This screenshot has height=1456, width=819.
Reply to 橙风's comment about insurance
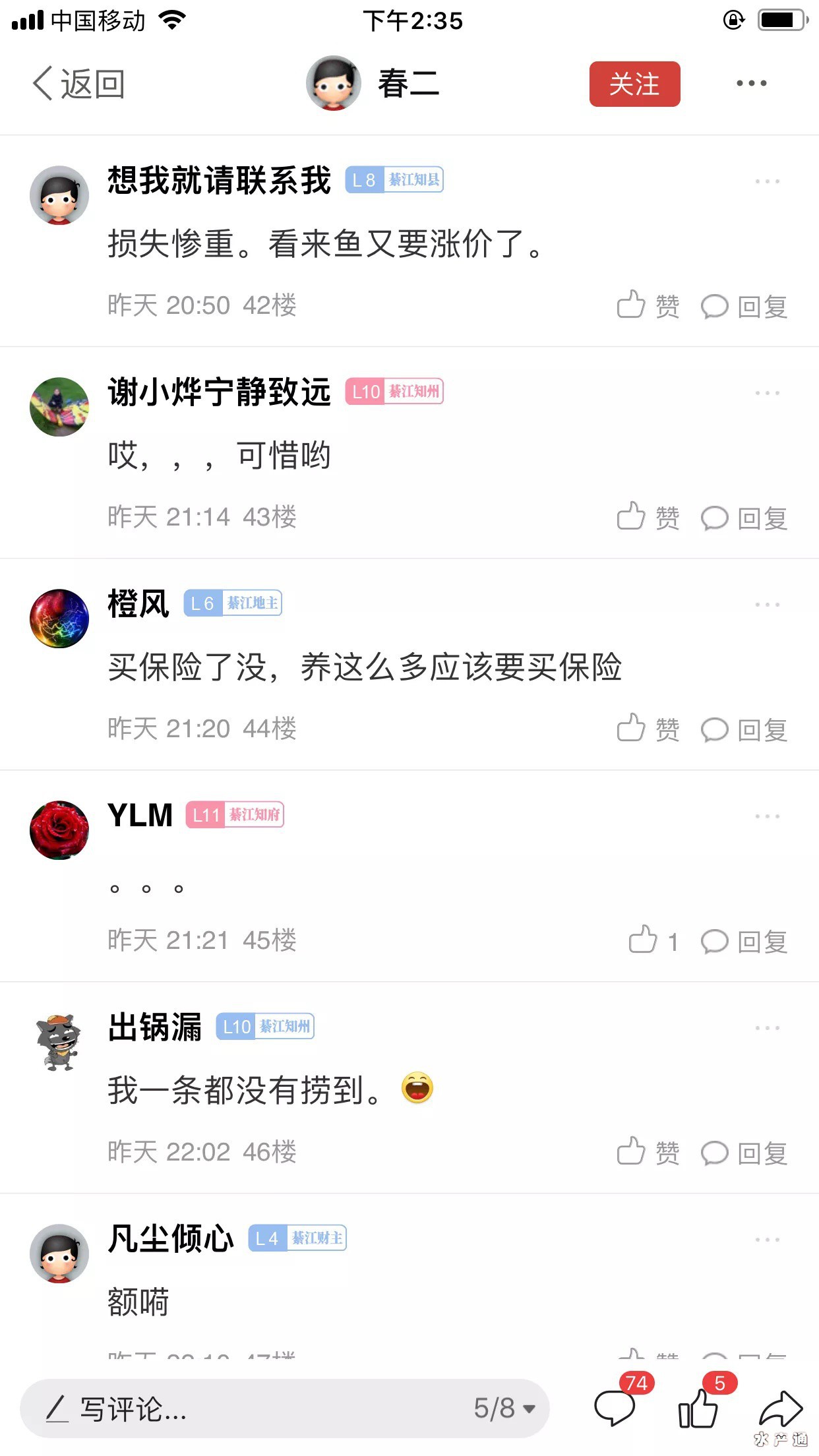coord(744,730)
